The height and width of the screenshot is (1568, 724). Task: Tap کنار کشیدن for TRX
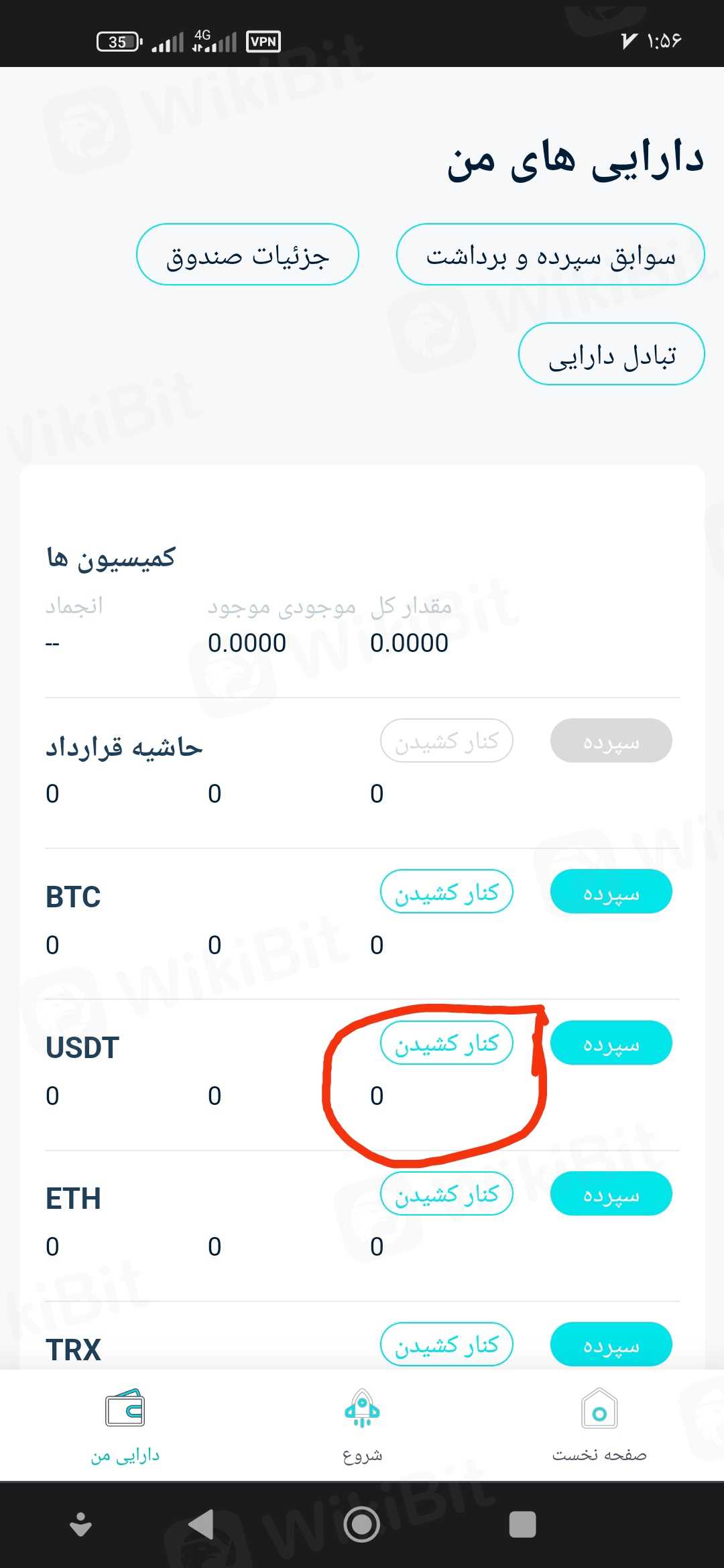[x=446, y=1344]
